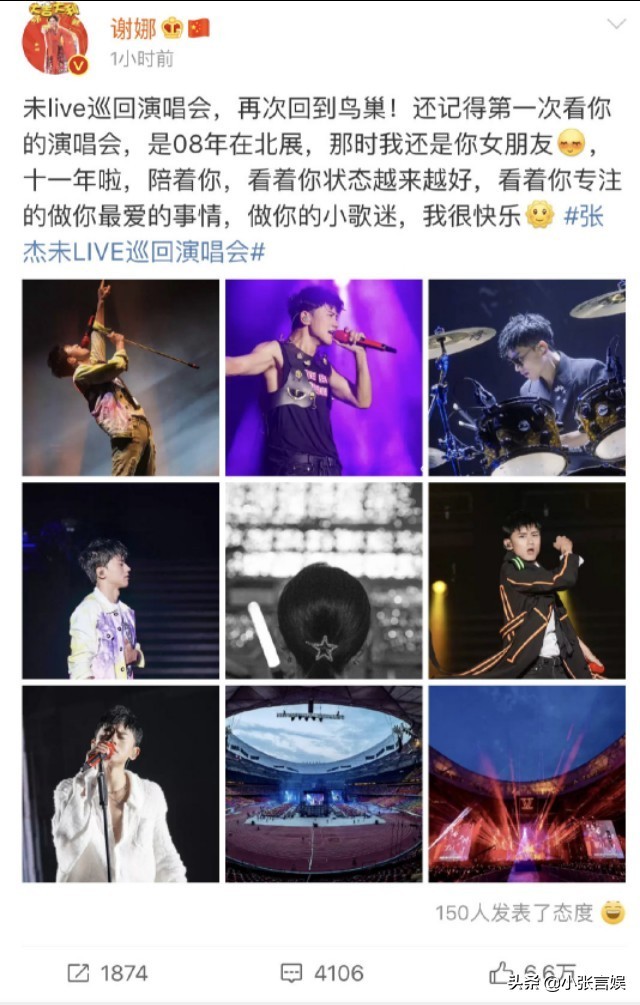Viewport: 640px width, 1005px height.
Task: Open the 4106 comments
Action: tap(321, 972)
